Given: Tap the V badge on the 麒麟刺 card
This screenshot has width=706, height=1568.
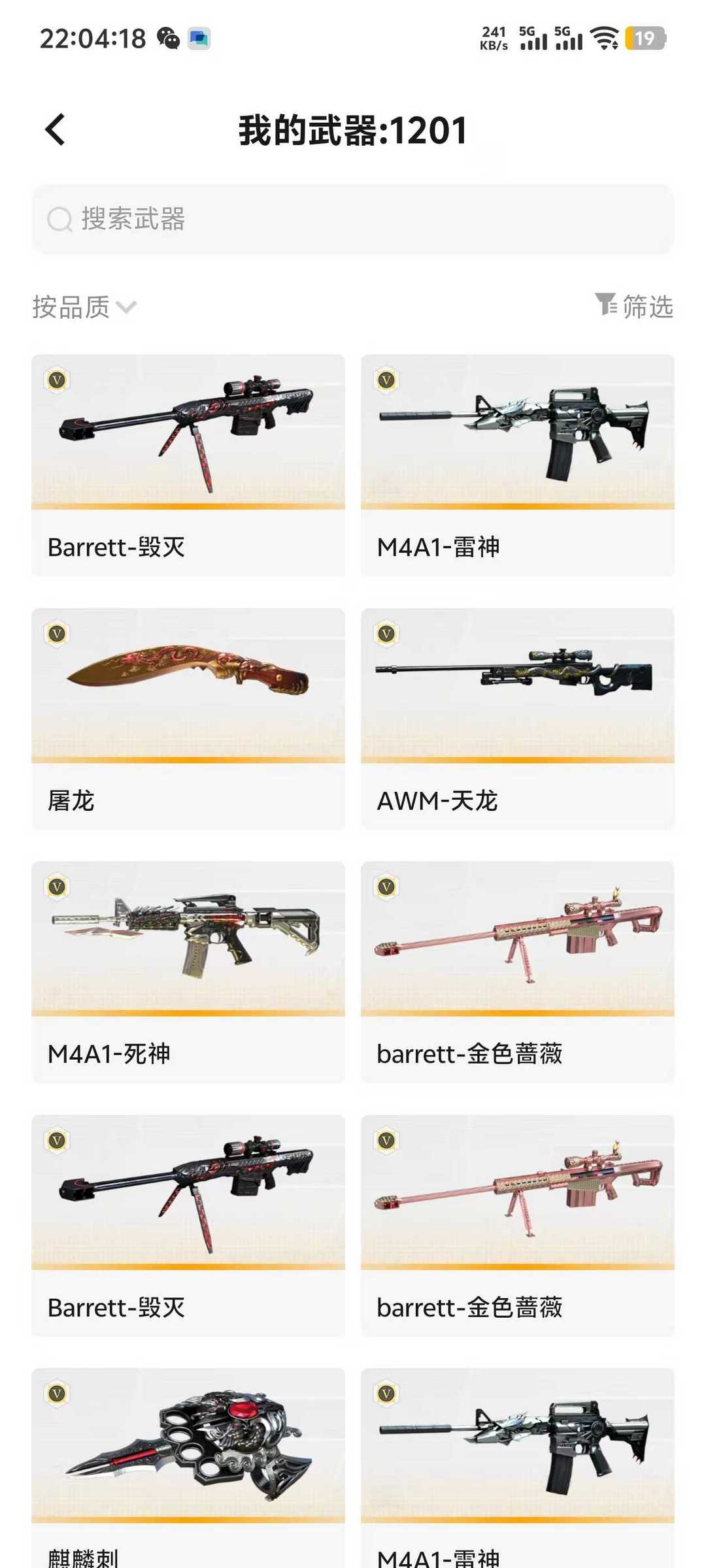Looking at the screenshot, I should 58,1393.
